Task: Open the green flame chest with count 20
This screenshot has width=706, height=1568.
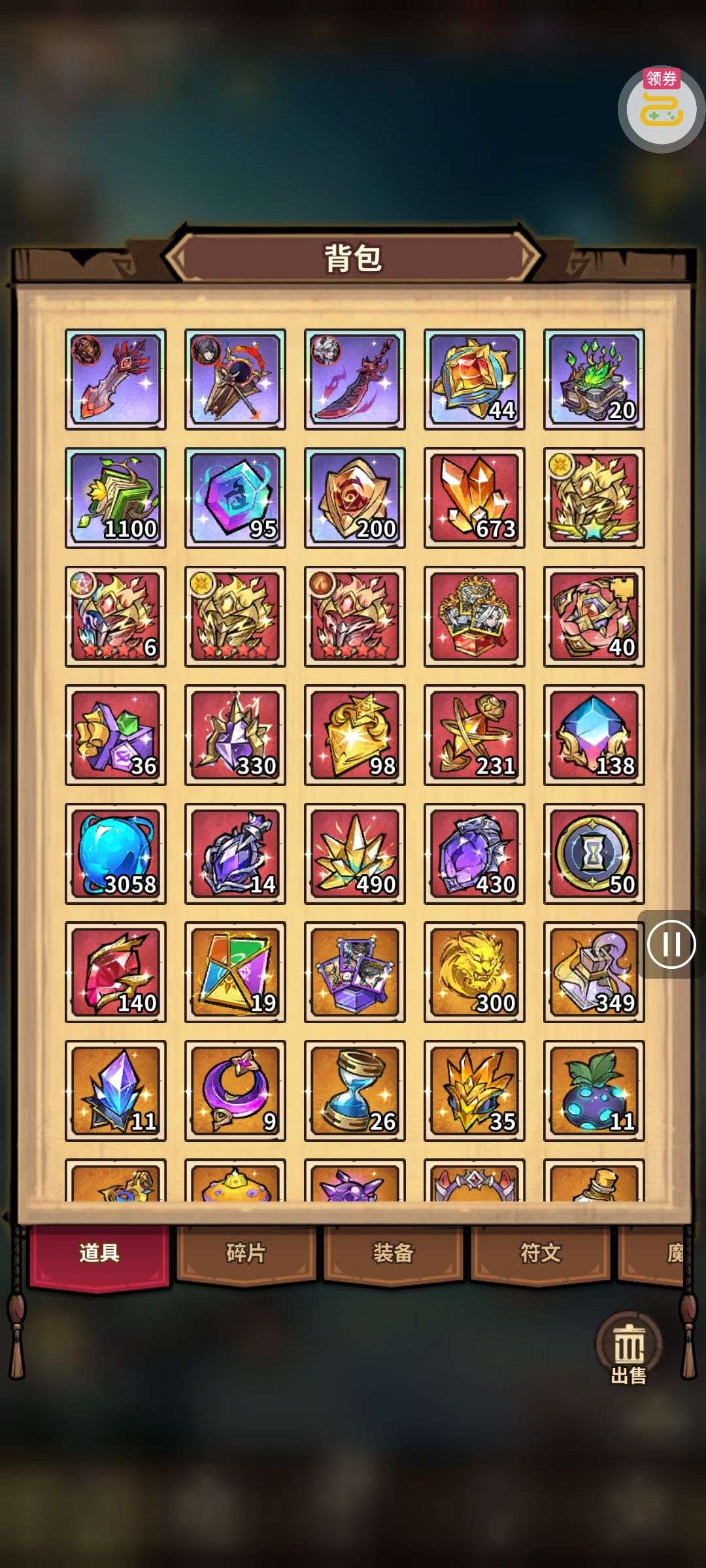Action: pos(594,379)
